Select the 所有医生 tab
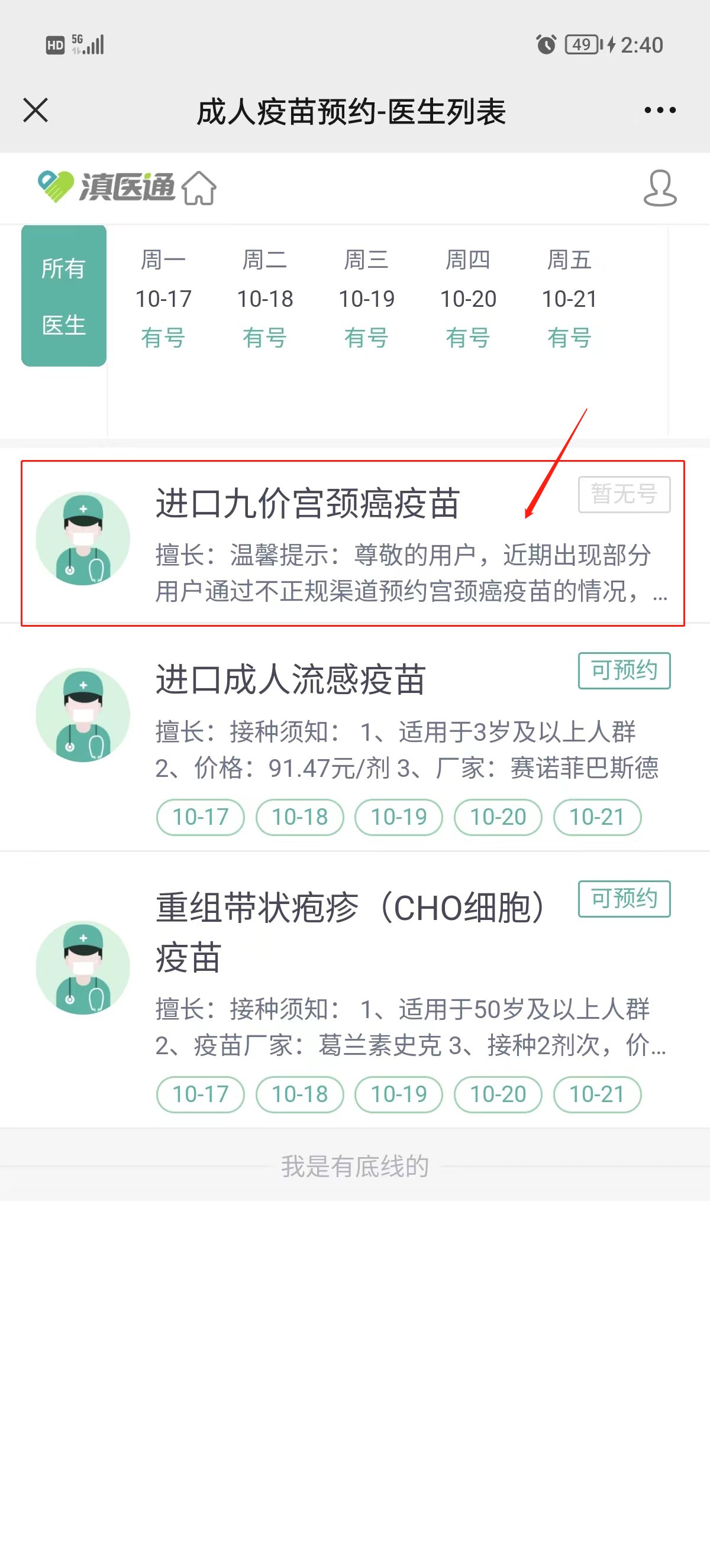This screenshot has width=710, height=1568. pos(64,296)
